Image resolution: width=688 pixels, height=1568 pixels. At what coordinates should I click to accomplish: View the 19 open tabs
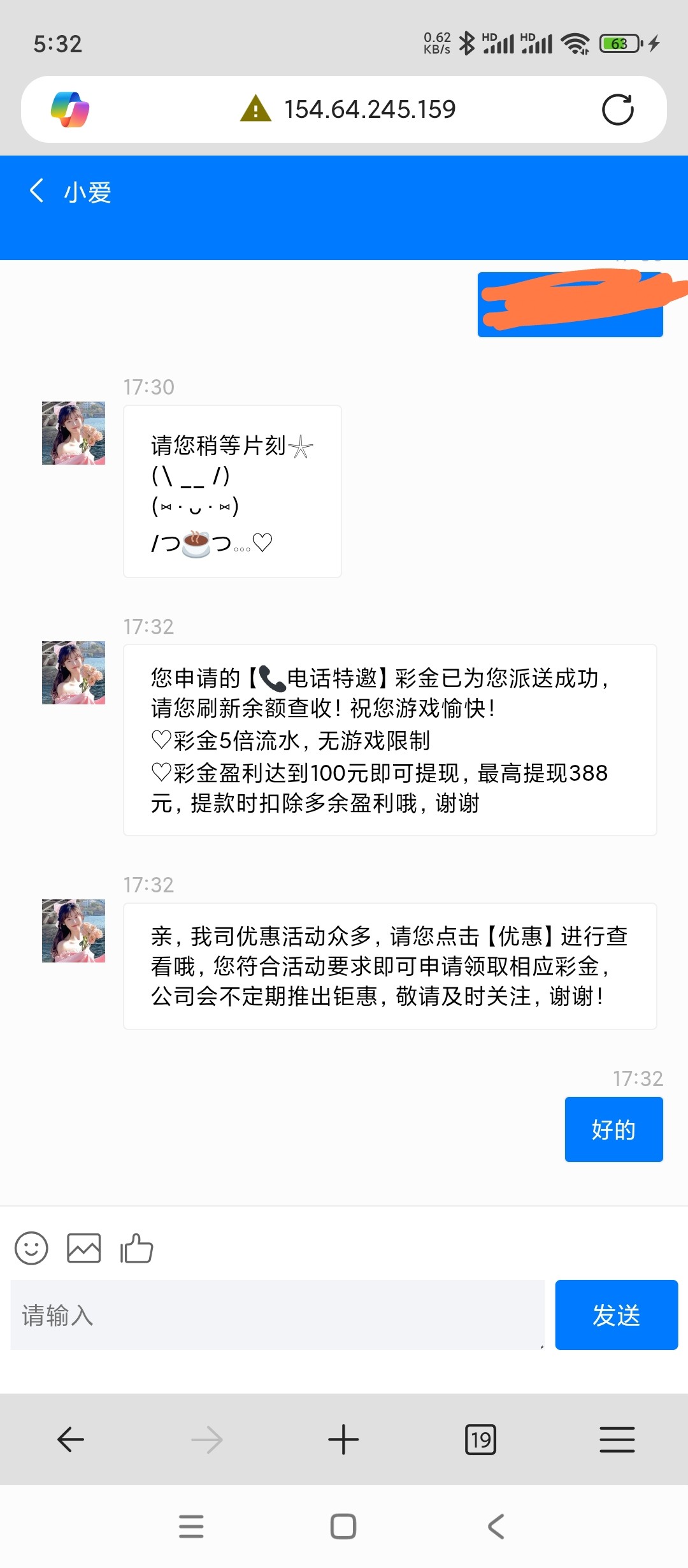click(480, 1439)
